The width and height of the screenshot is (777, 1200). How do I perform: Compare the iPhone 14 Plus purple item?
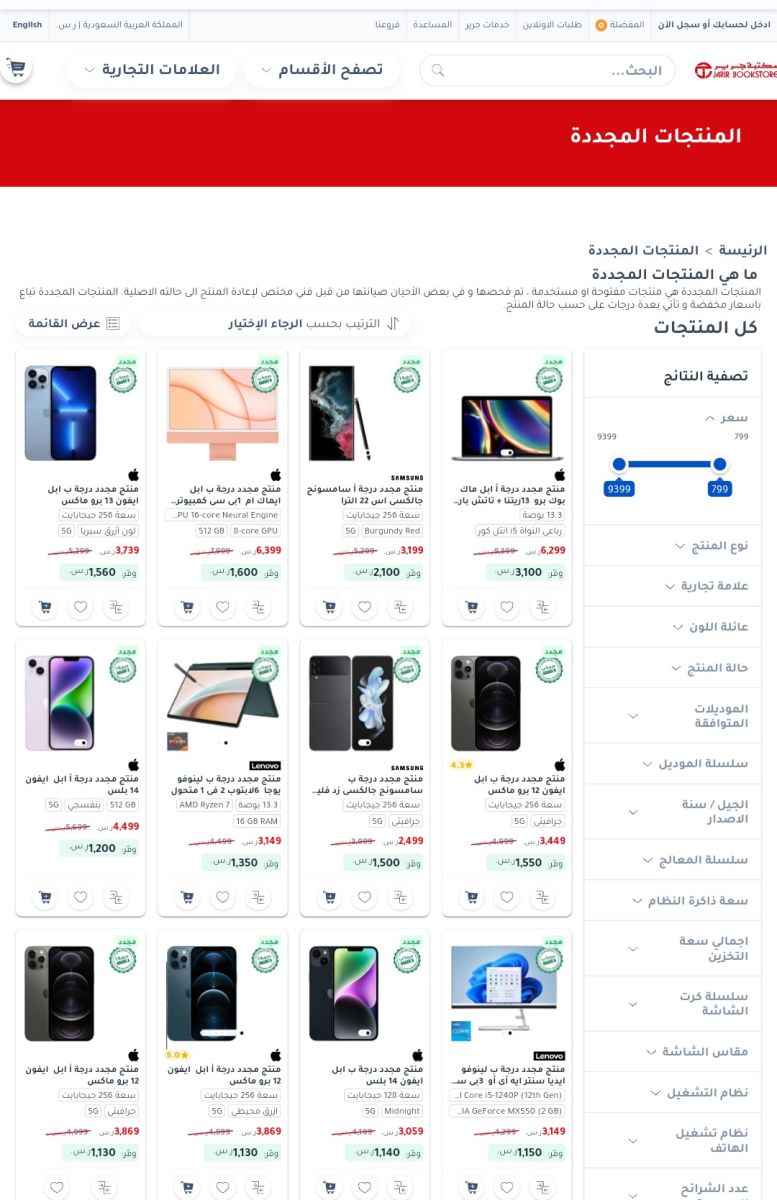pyautogui.click(x=117, y=897)
